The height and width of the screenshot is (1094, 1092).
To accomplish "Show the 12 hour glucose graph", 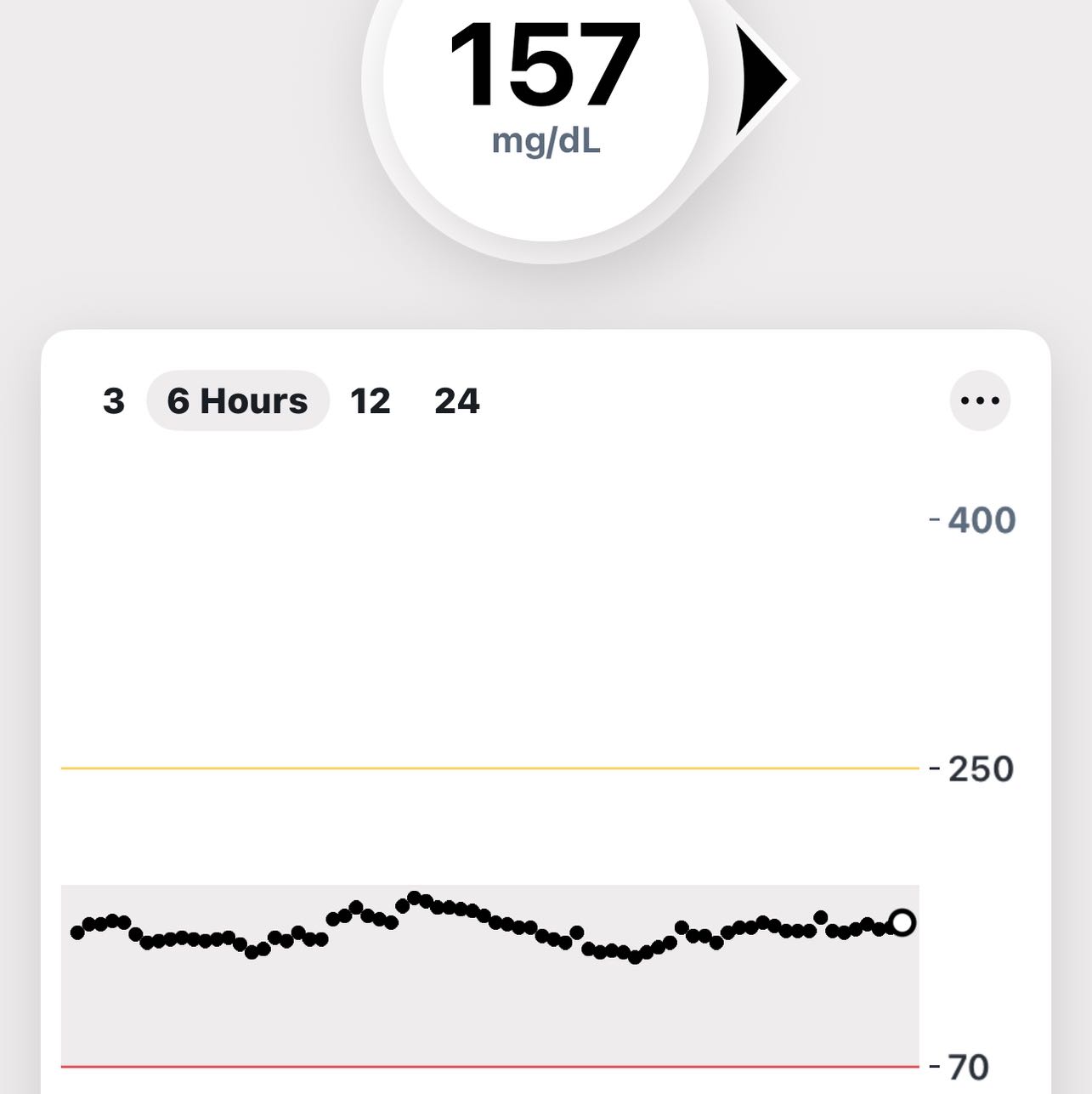I will pos(371,401).
